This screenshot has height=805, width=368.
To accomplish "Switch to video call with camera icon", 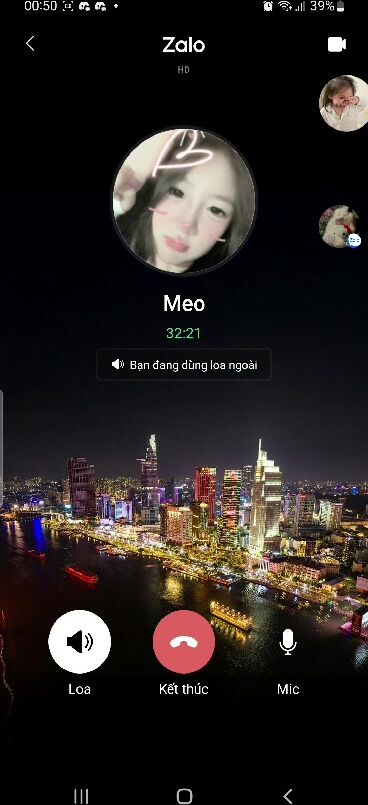I will (x=337, y=45).
